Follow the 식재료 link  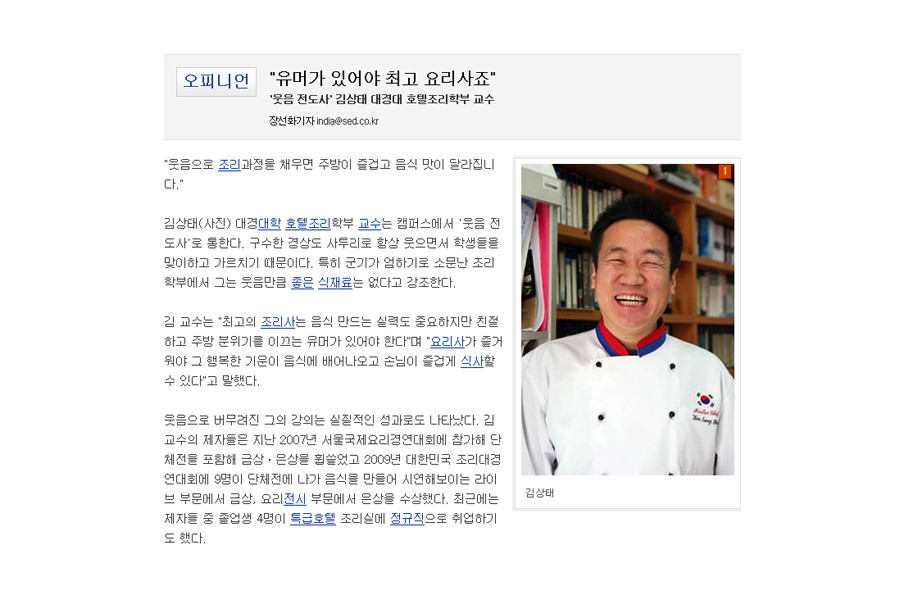coord(335,283)
